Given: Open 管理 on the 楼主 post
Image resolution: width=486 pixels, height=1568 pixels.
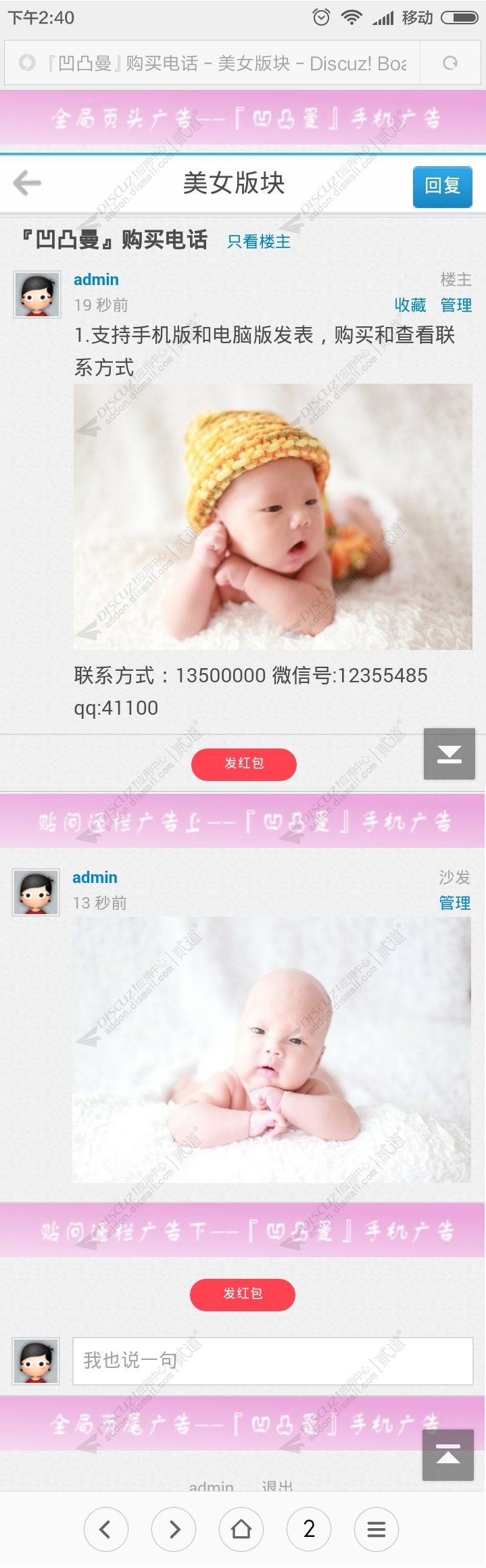Looking at the screenshot, I should (x=456, y=305).
